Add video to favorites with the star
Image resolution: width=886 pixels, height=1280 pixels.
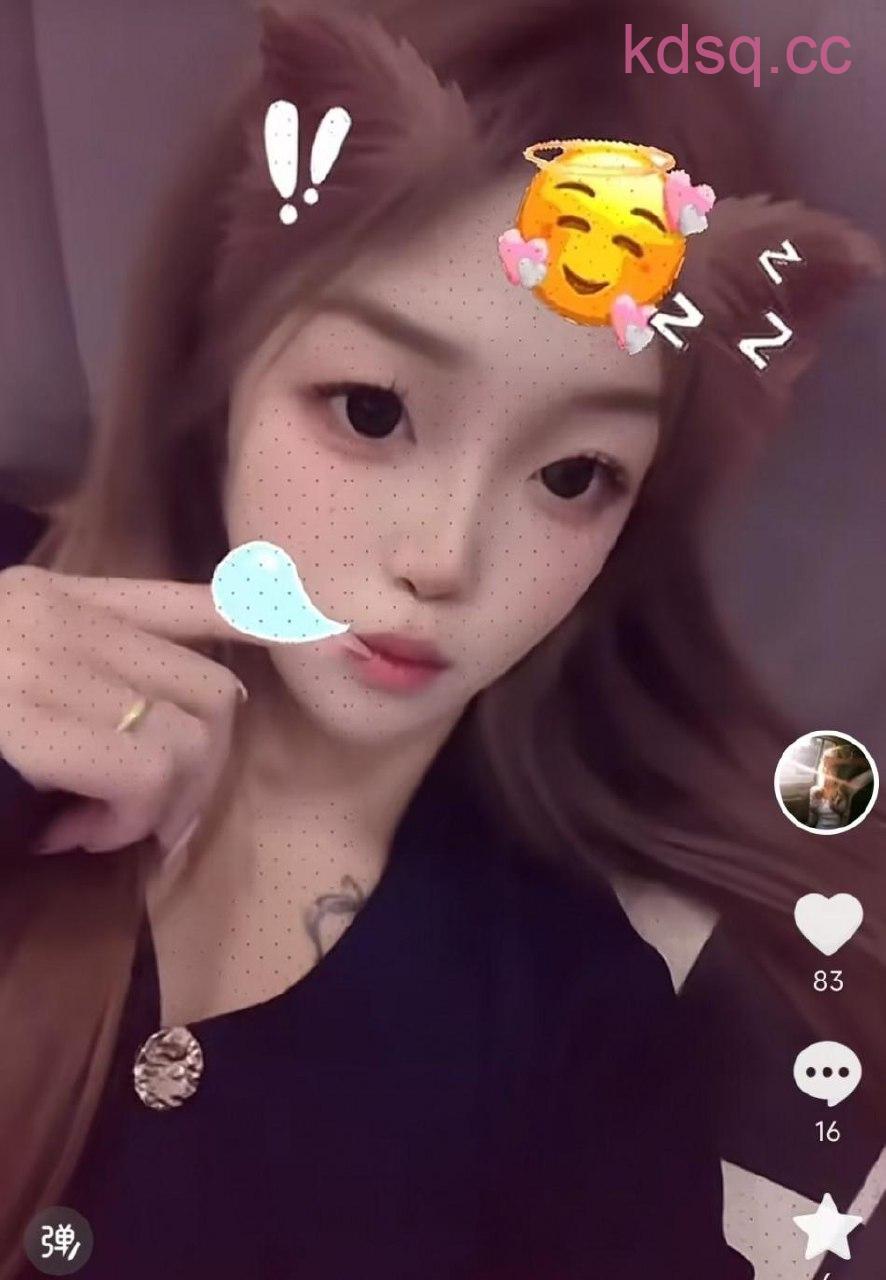tap(827, 1228)
